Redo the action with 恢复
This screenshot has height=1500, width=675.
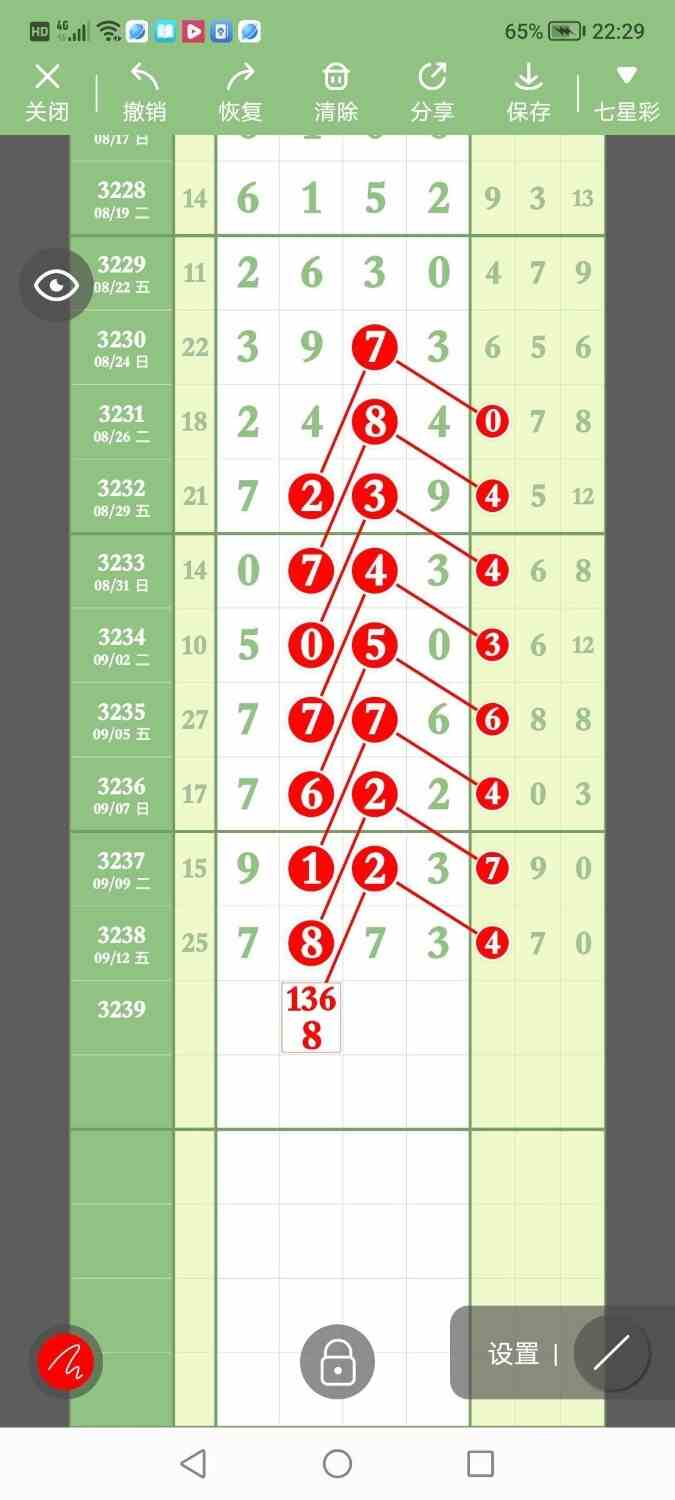click(240, 92)
